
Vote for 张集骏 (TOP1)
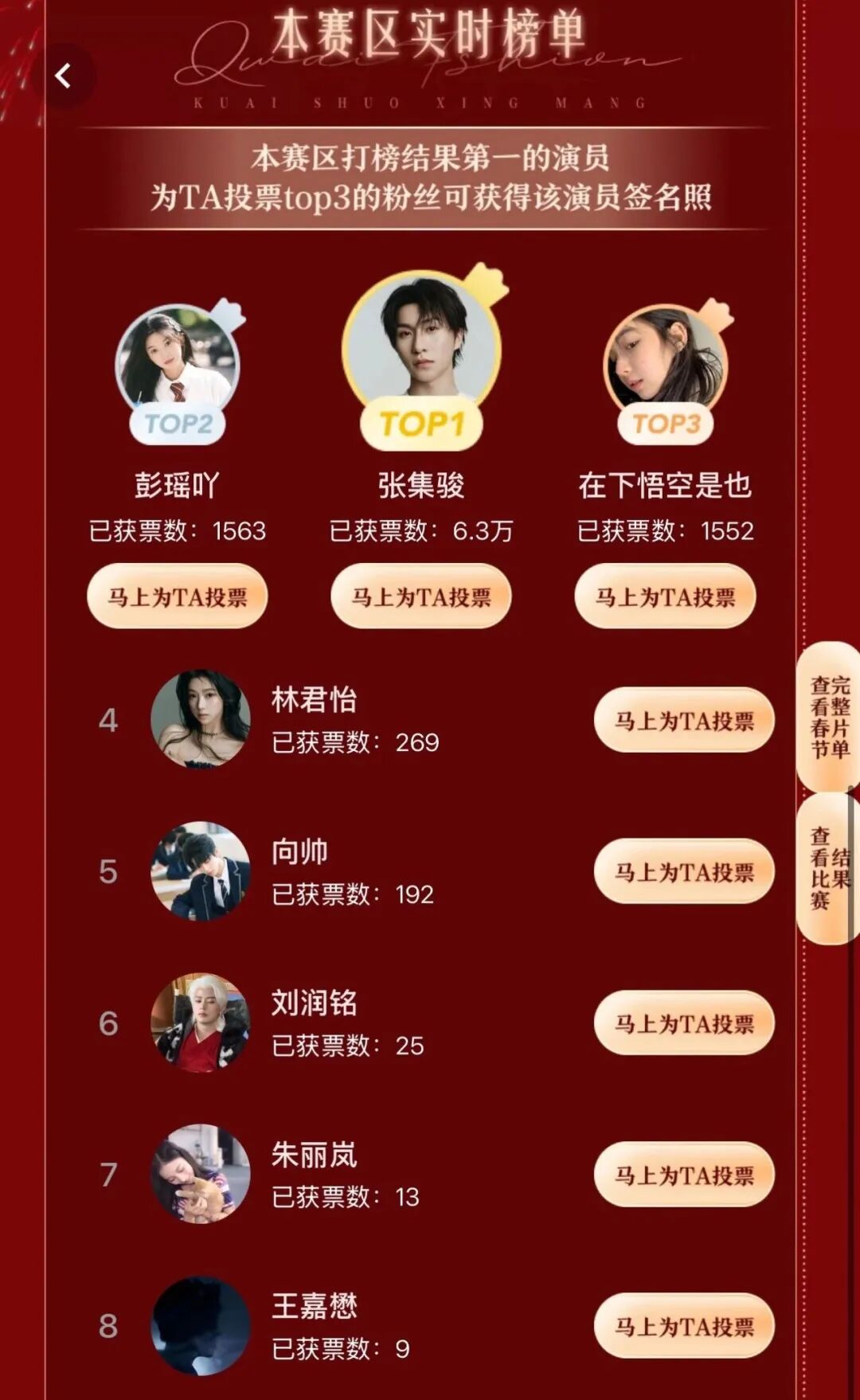point(421,596)
